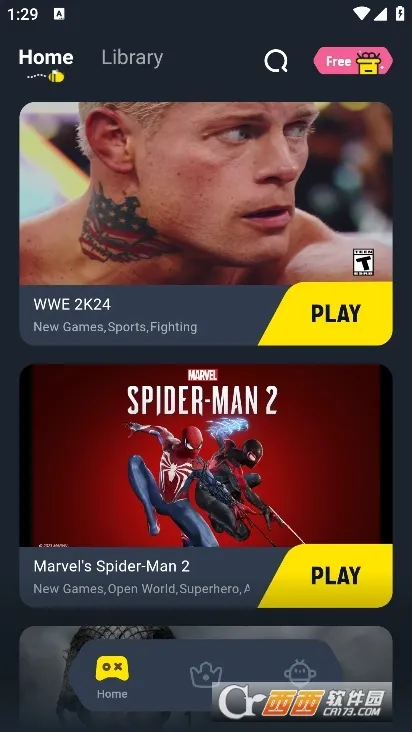The image size is (412, 732).
Task: Open the search icon
Action: [x=276, y=61]
